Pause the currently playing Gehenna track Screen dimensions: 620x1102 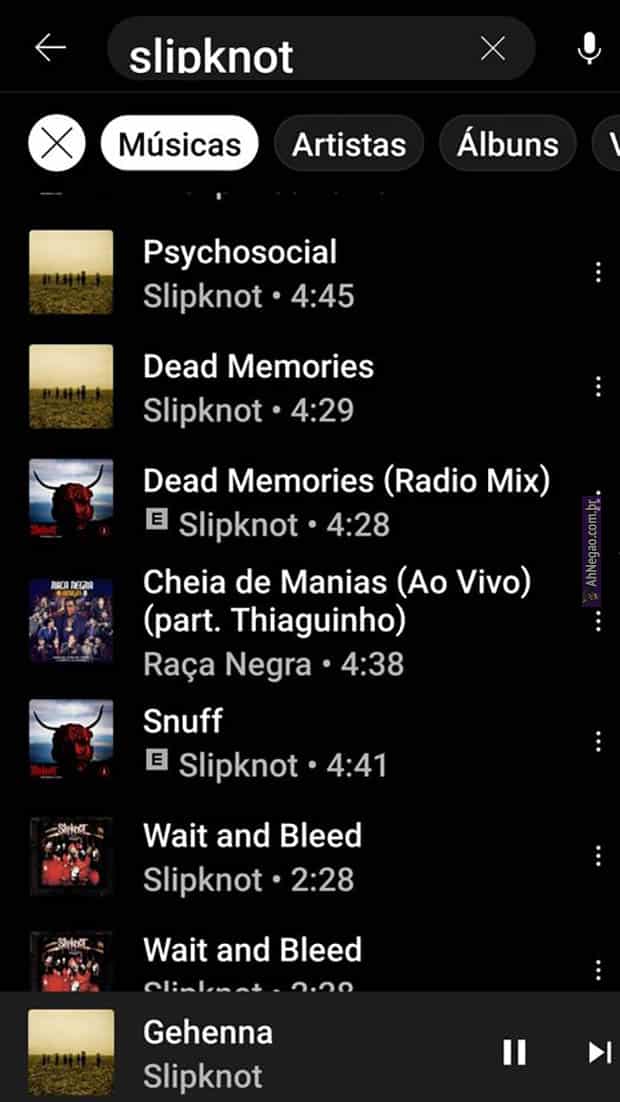point(514,1052)
